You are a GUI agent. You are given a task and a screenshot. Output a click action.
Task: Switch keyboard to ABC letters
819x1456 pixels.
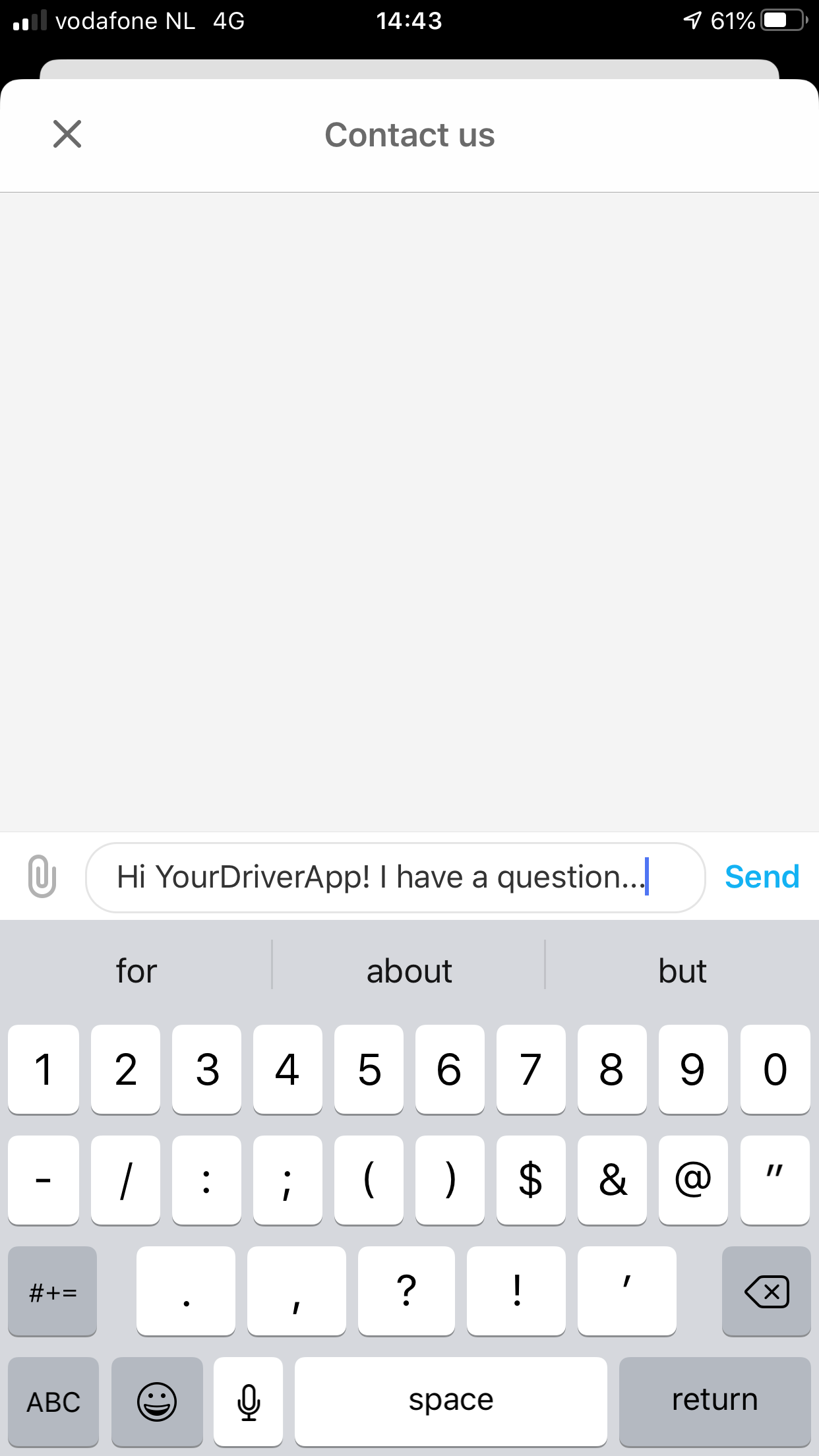click(53, 1401)
